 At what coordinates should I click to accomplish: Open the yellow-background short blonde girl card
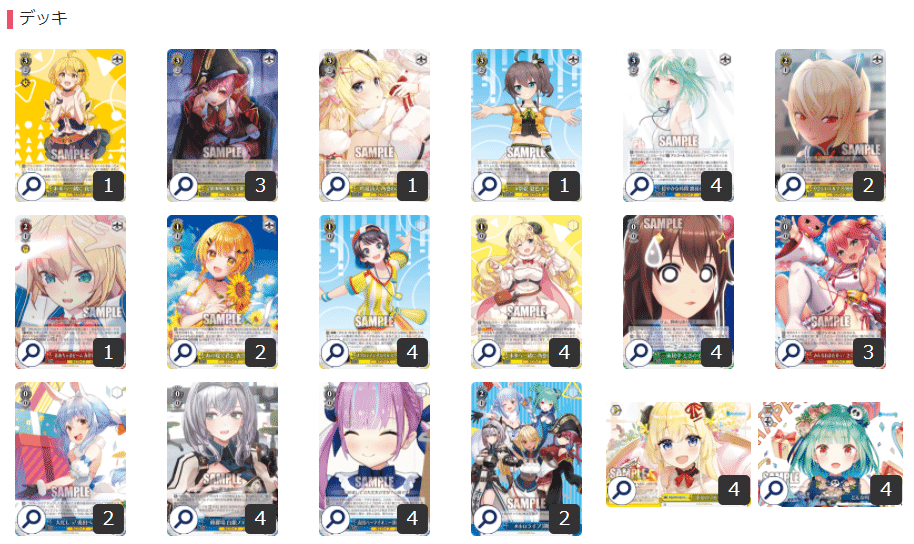point(31,186)
